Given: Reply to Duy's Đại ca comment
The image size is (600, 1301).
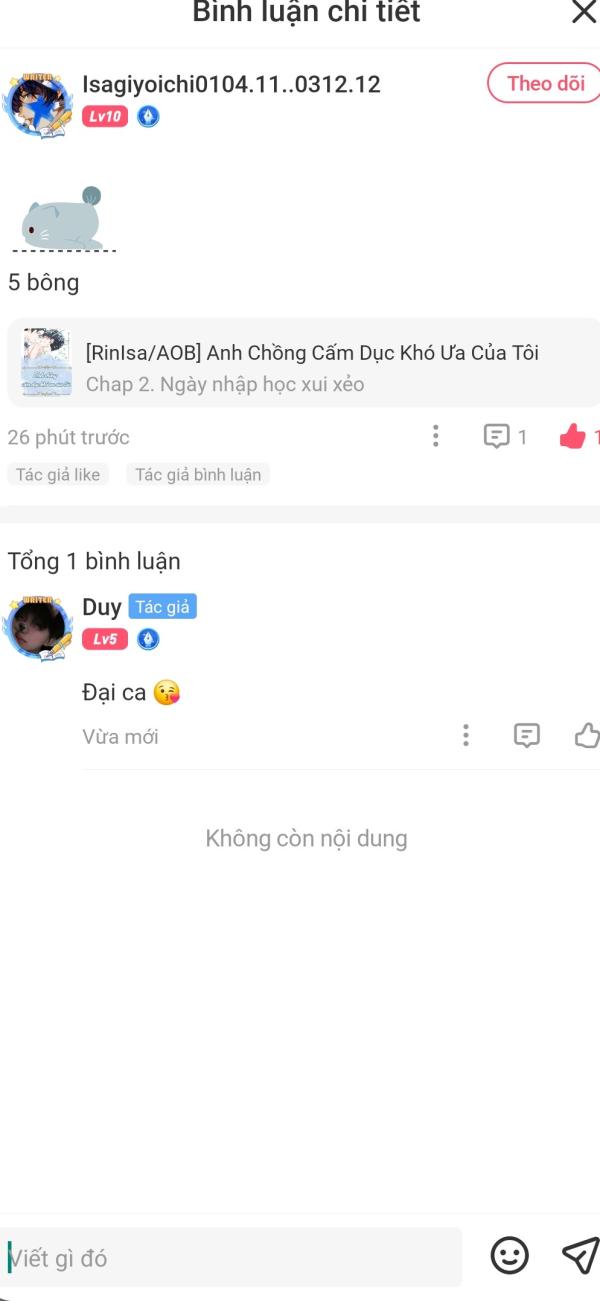Looking at the screenshot, I should [x=526, y=736].
